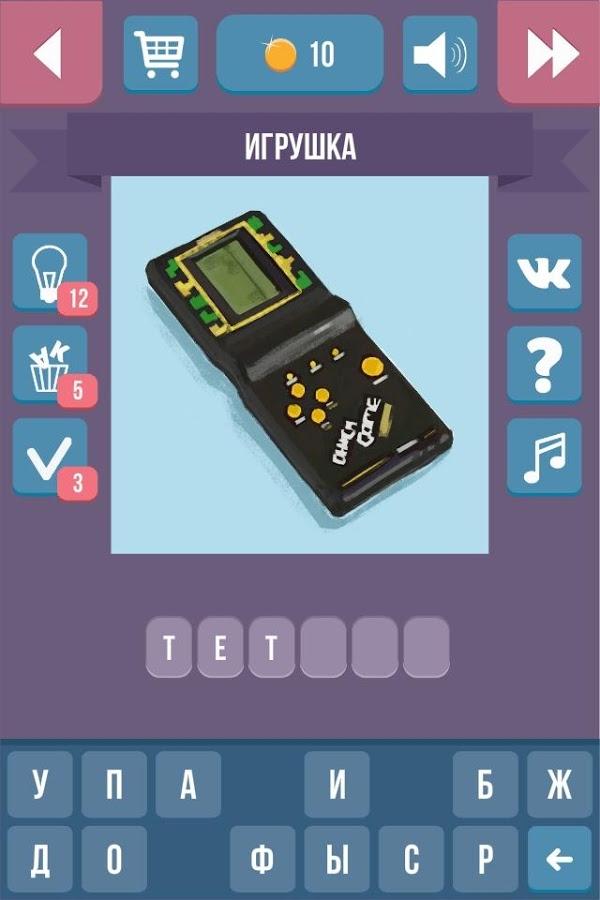Remove extra letters for 5 coins

tap(49, 364)
